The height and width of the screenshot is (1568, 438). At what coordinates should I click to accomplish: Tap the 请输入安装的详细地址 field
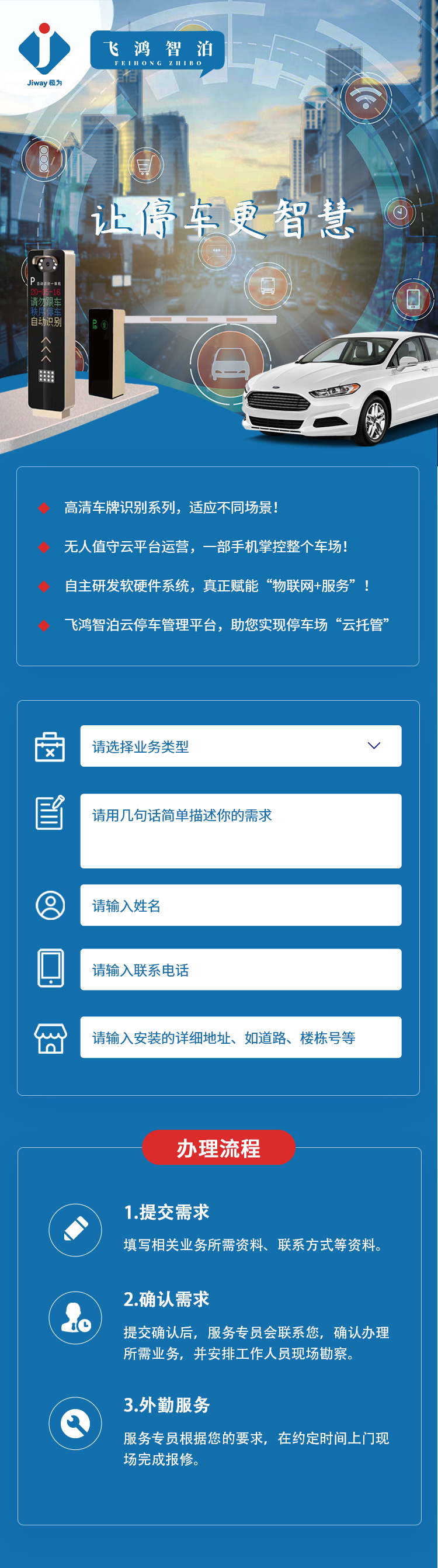point(240,1037)
